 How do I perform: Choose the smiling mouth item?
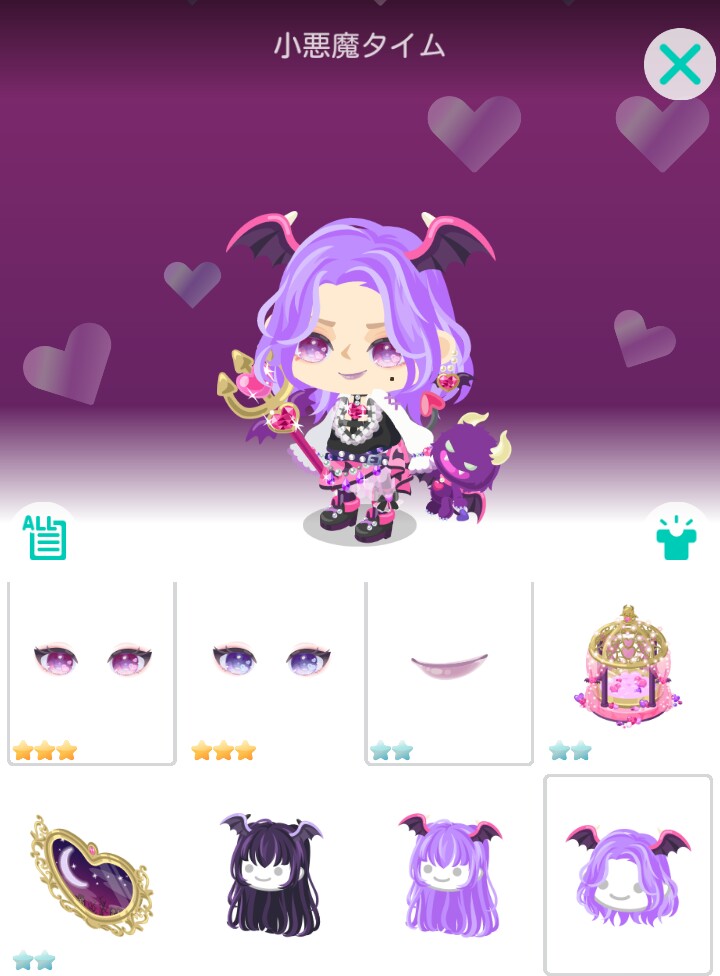pyautogui.click(x=449, y=673)
